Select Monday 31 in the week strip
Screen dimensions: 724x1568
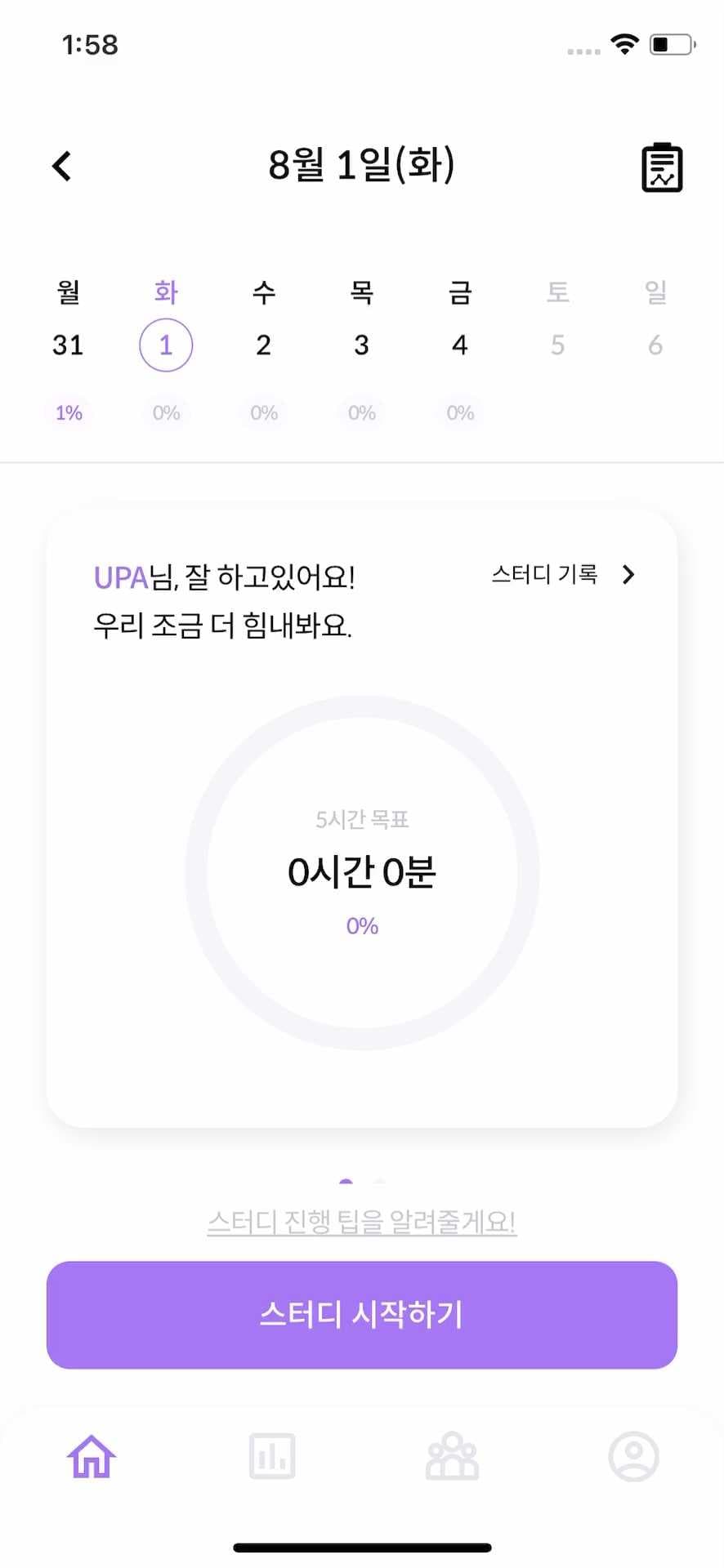68,344
